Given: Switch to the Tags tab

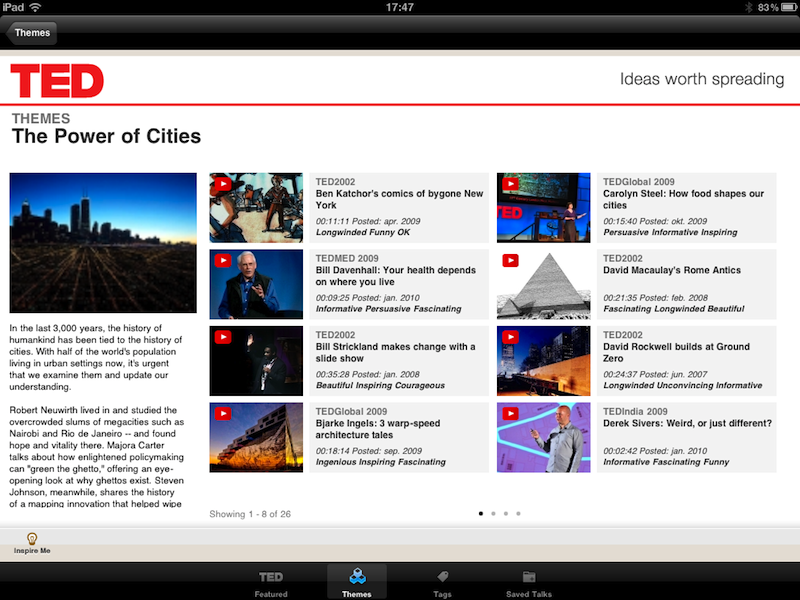Looking at the screenshot, I should coord(442,583).
